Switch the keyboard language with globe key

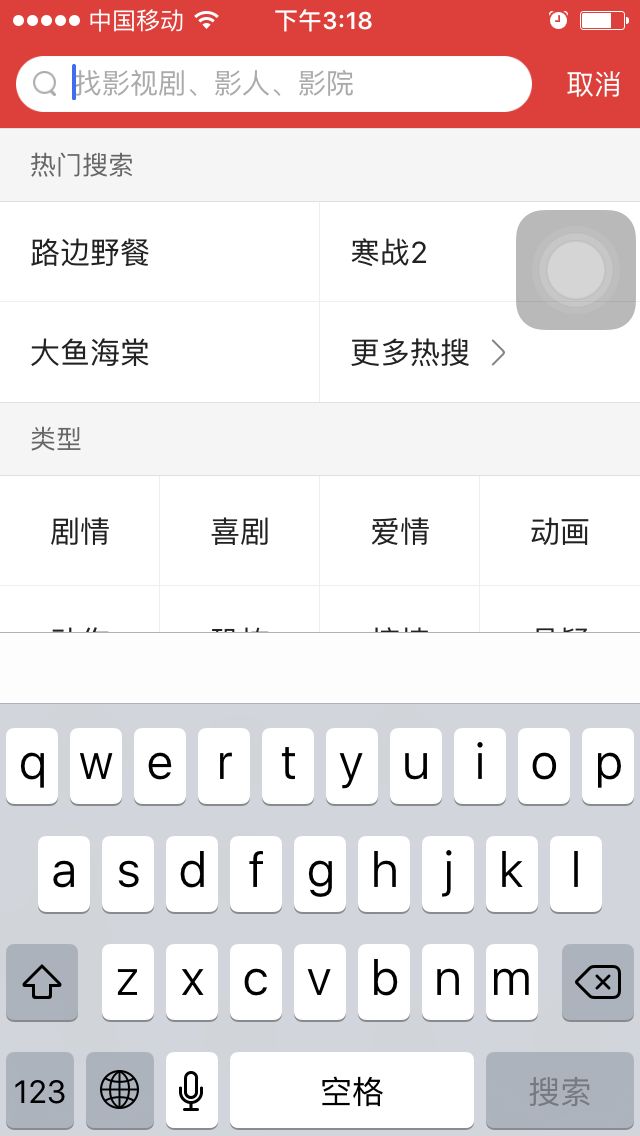120,1090
